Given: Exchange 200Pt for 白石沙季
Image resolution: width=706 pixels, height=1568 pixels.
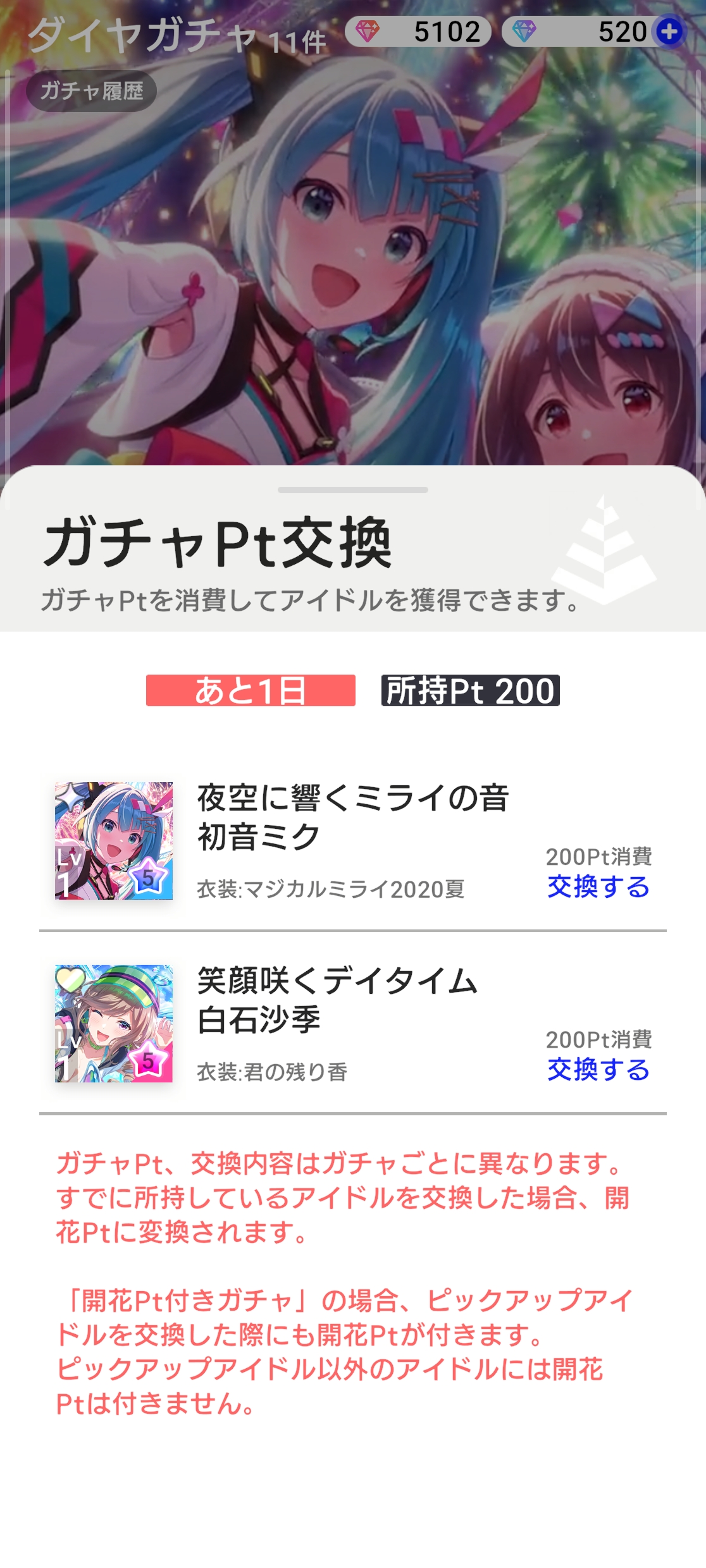Looking at the screenshot, I should pyautogui.click(x=598, y=1069).
